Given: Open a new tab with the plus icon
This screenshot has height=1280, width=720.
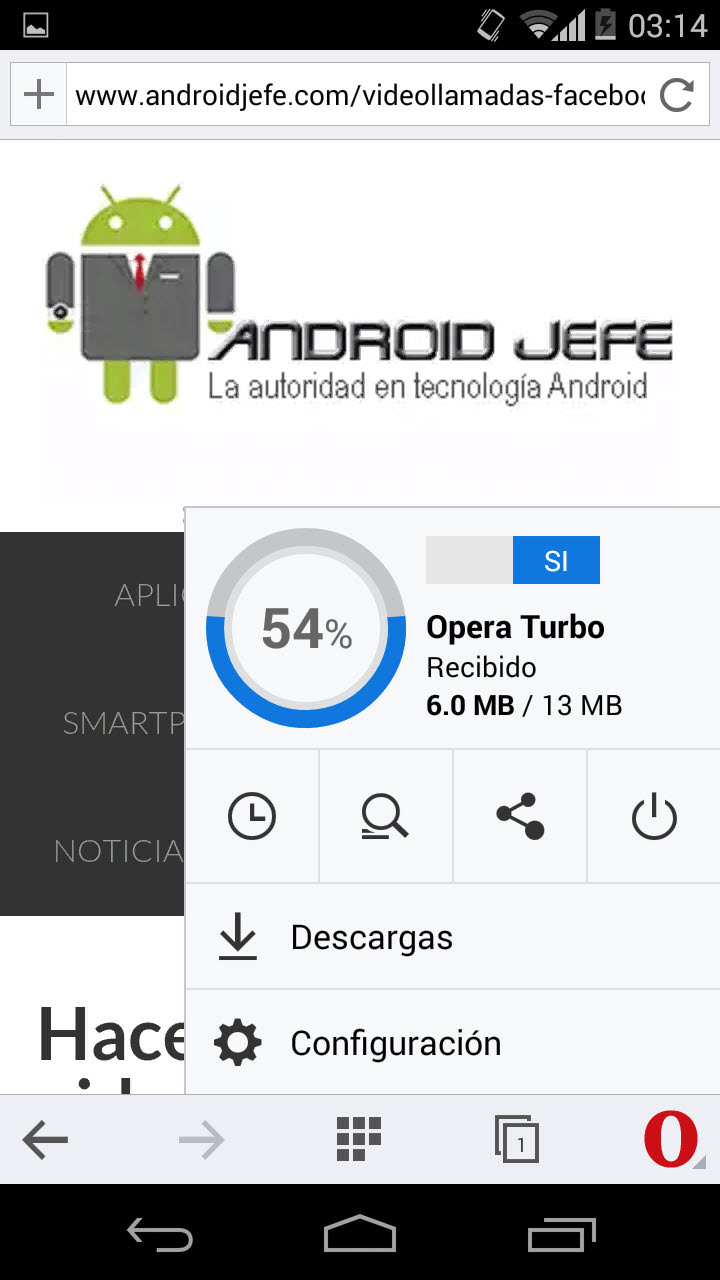Looking at the screenshot, I should point(38,94).
